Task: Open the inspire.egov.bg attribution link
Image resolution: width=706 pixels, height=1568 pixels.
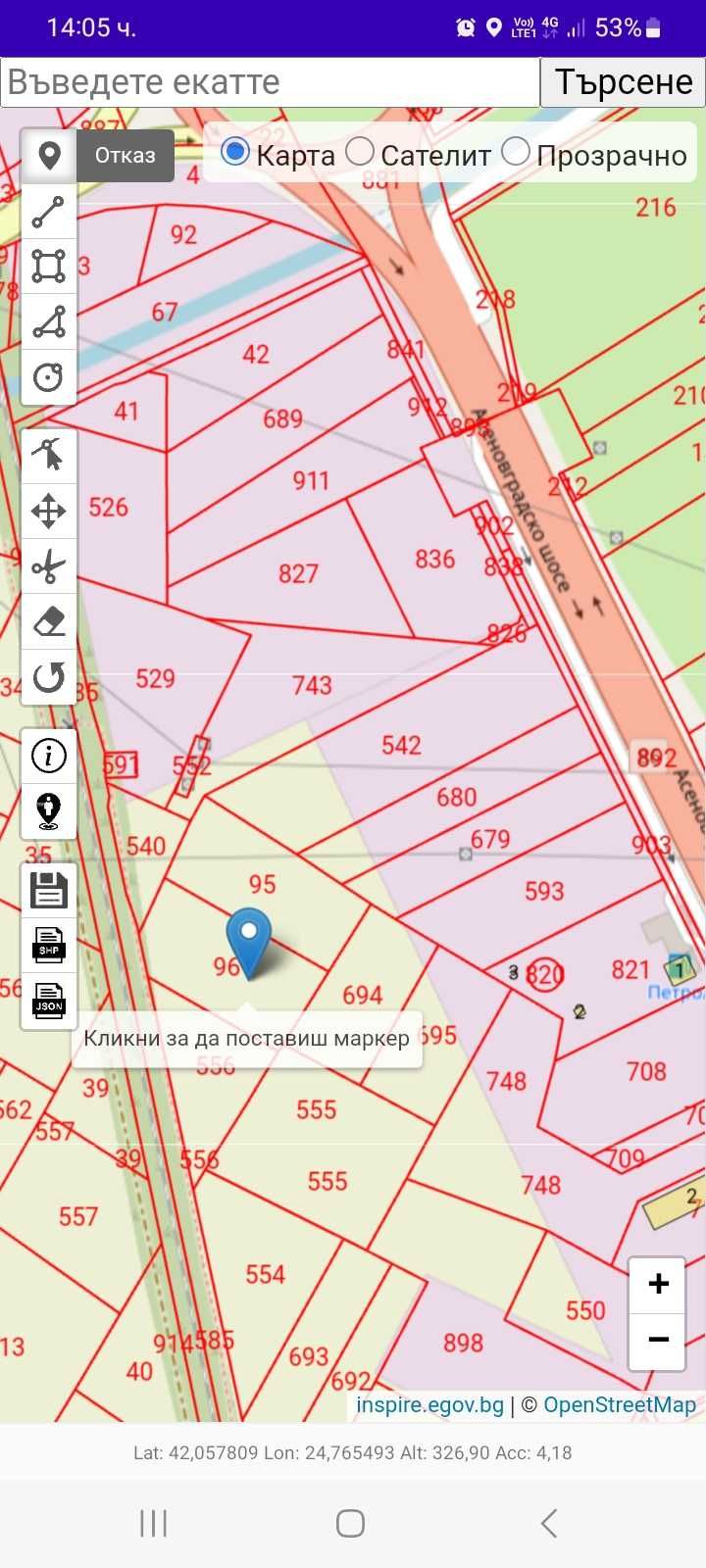Action: [429, 1404]
